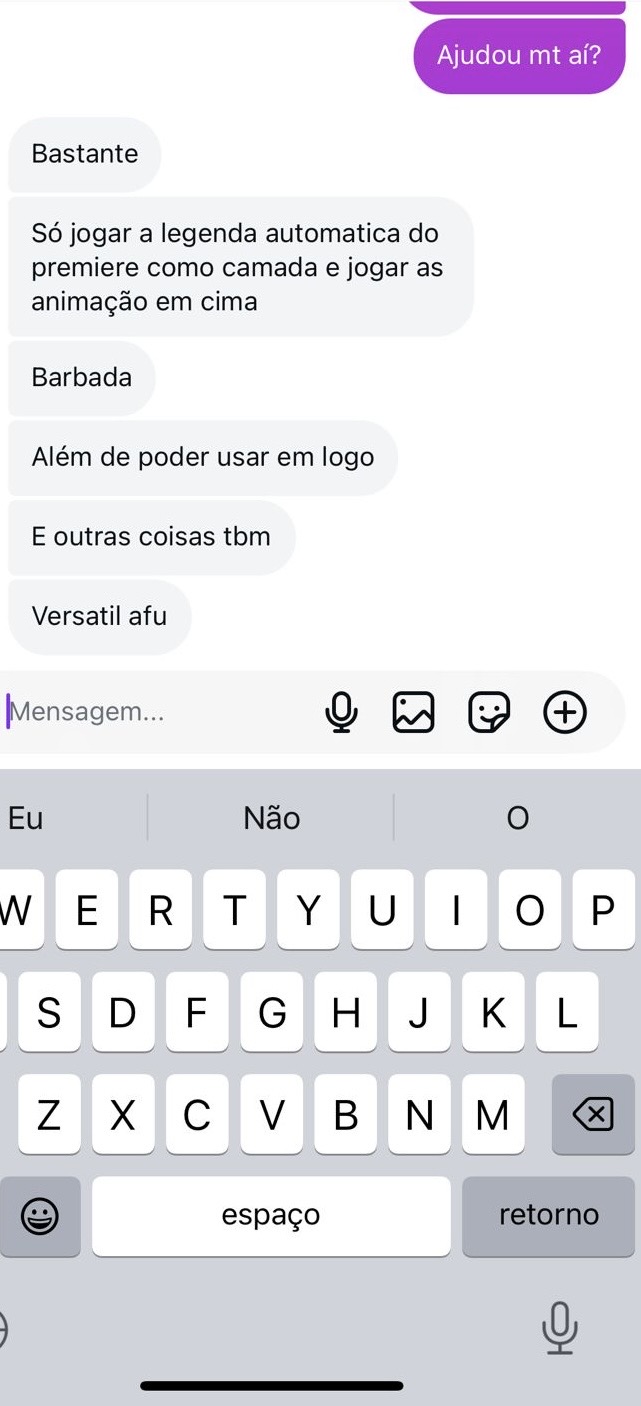
Task: Insert the suggested word "Não"
Action: [271, 818]
